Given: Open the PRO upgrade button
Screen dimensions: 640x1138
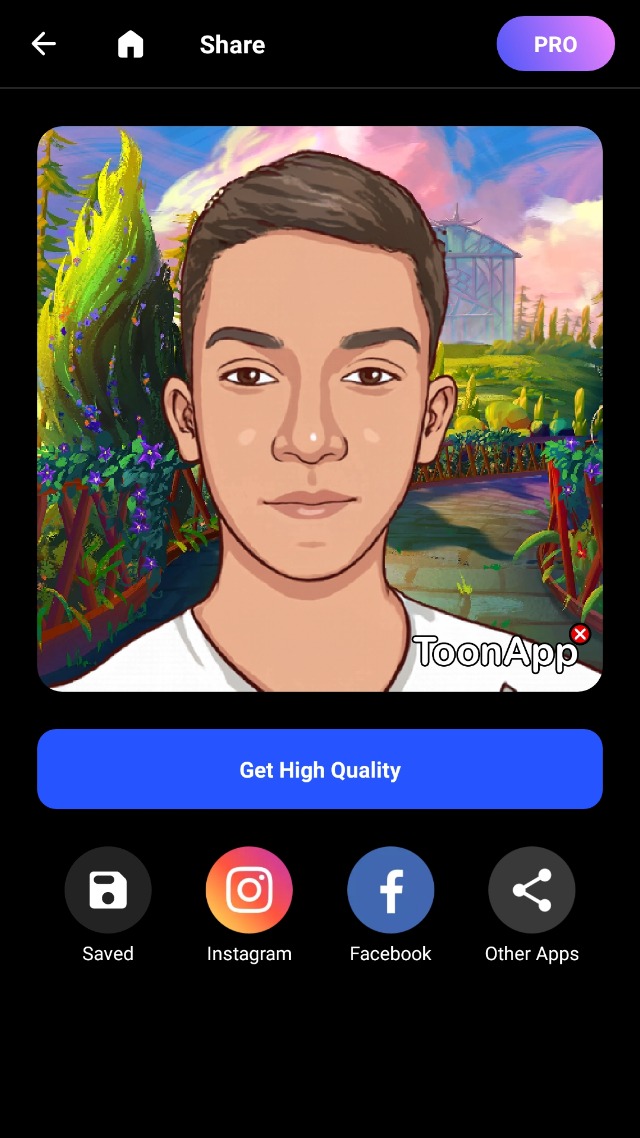Looking at the screenshot, I should tap(555, 44).
